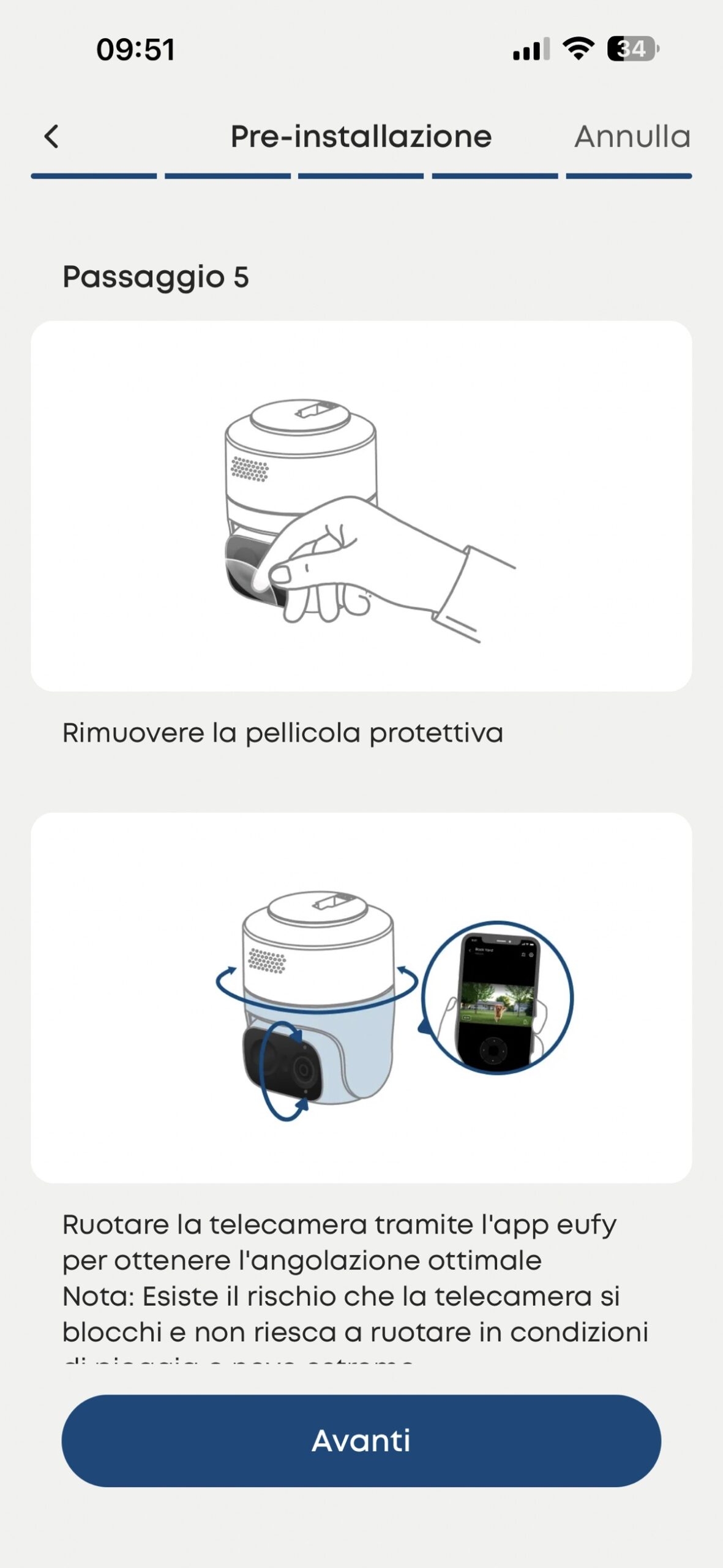The image size is (723, 1568).
Task: Go back to the previous step
Action: (x=52, y=137)
